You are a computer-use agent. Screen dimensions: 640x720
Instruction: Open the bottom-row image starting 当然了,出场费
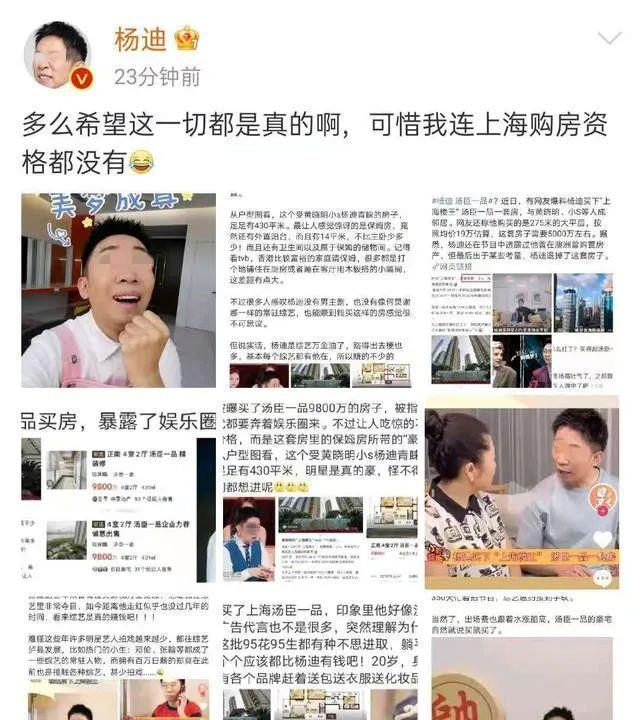(x=522, y=658)
